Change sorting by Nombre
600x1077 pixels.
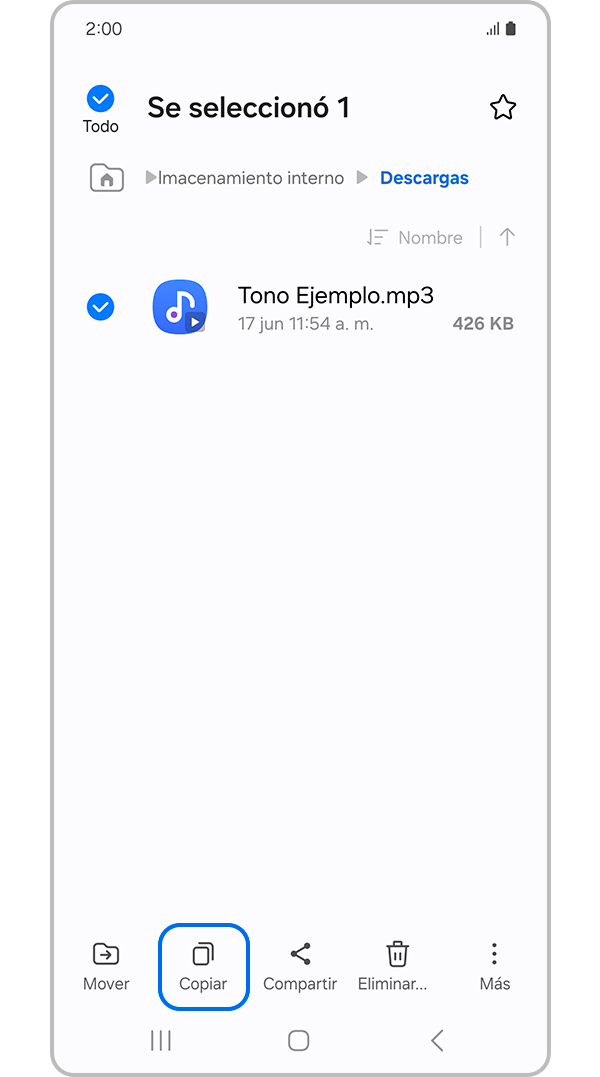point(416,237)
